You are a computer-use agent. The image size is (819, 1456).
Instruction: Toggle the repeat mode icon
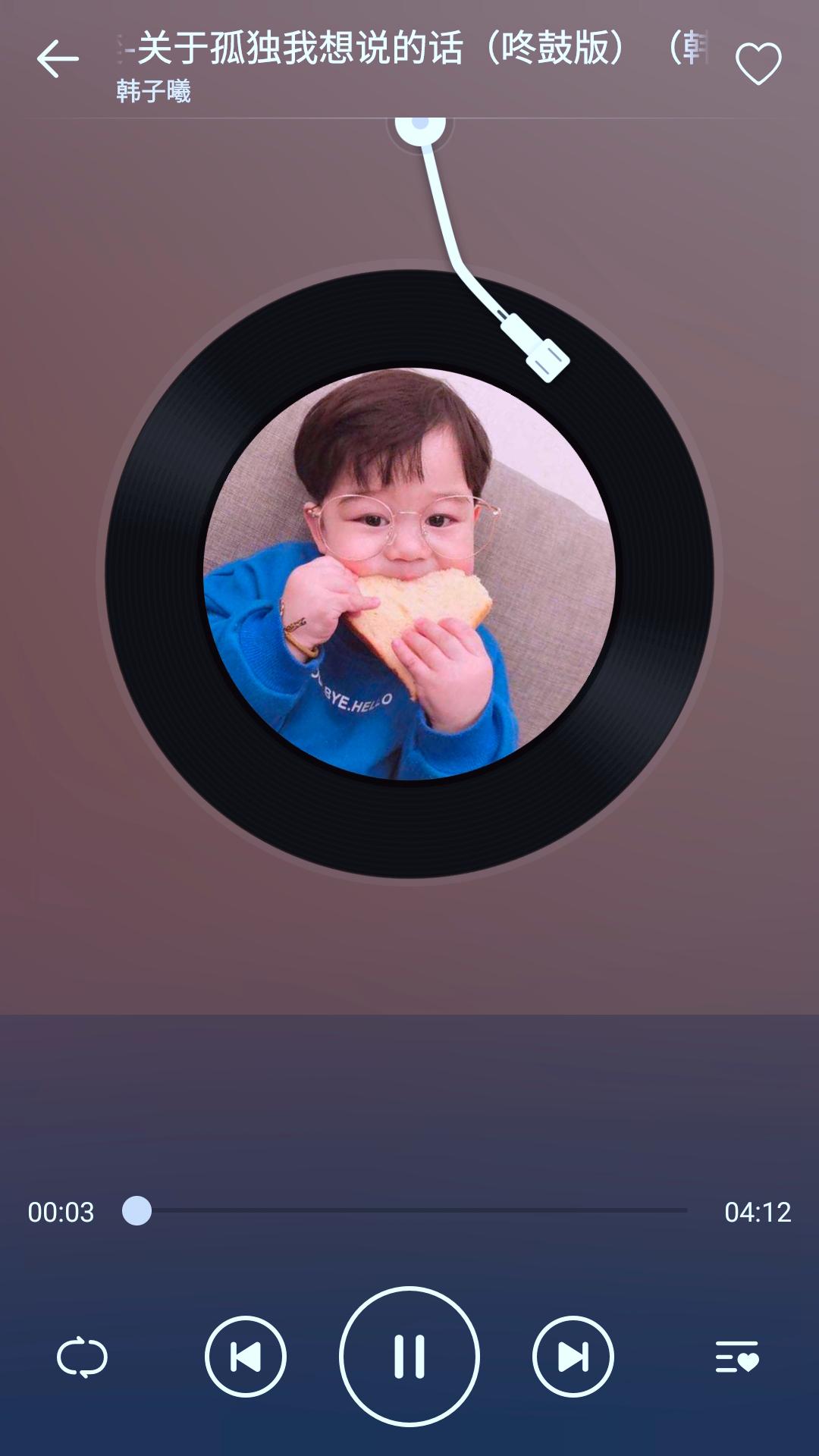pyautogui.click(x=82, y=1357)
